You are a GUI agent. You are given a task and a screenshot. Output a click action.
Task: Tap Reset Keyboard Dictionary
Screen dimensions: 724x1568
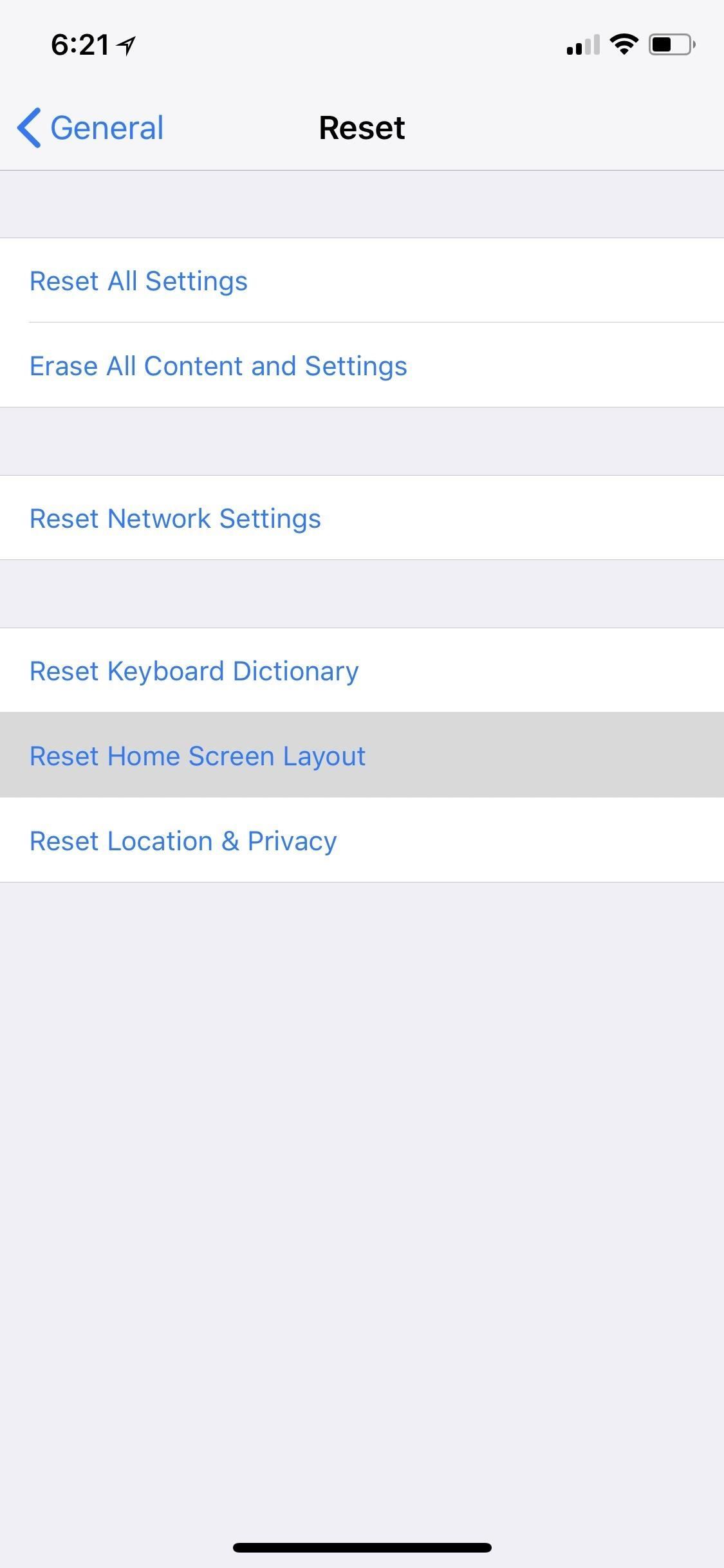pos(194,671)
